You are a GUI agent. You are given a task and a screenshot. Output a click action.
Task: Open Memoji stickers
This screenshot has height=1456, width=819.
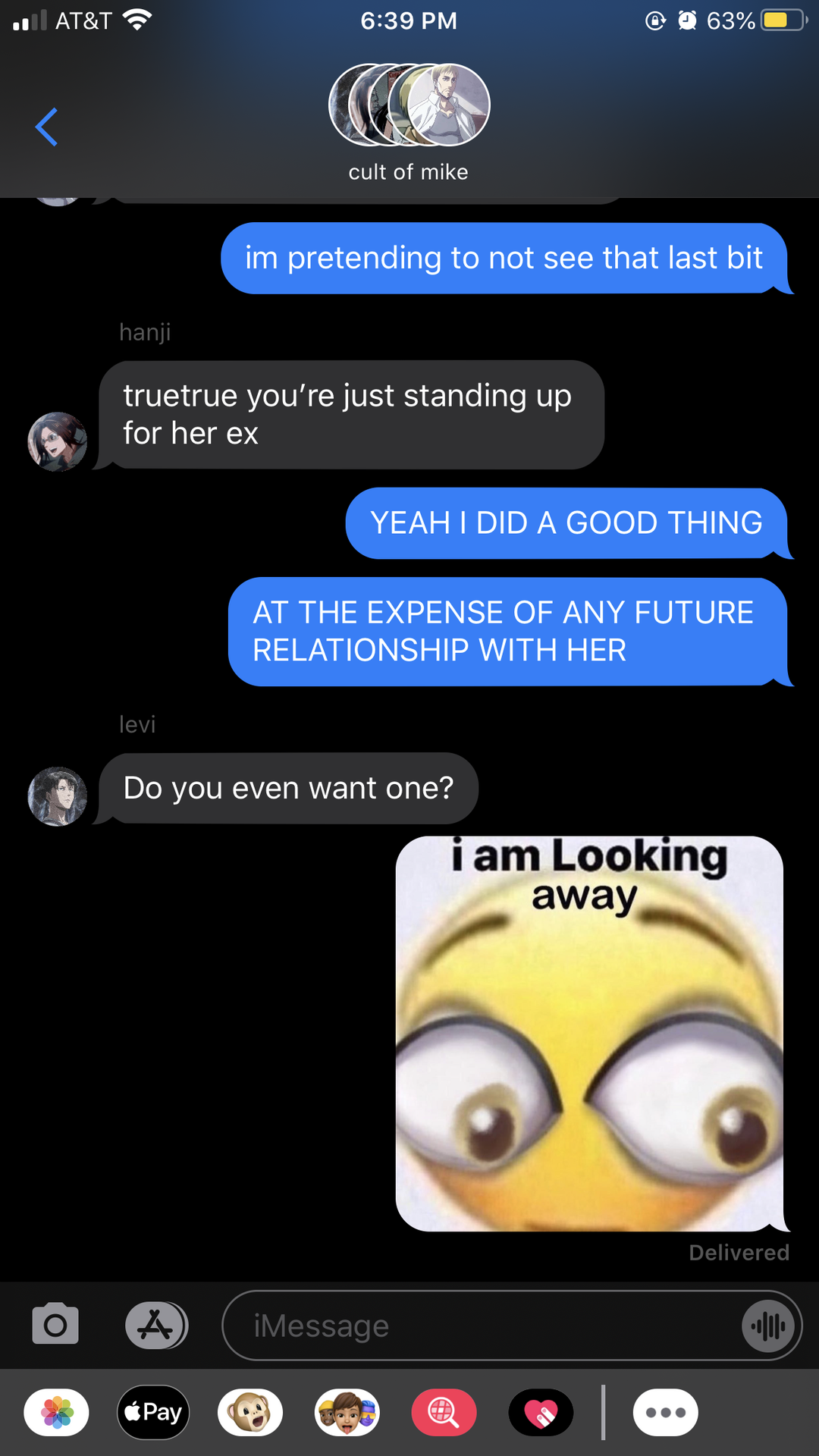347,1412
